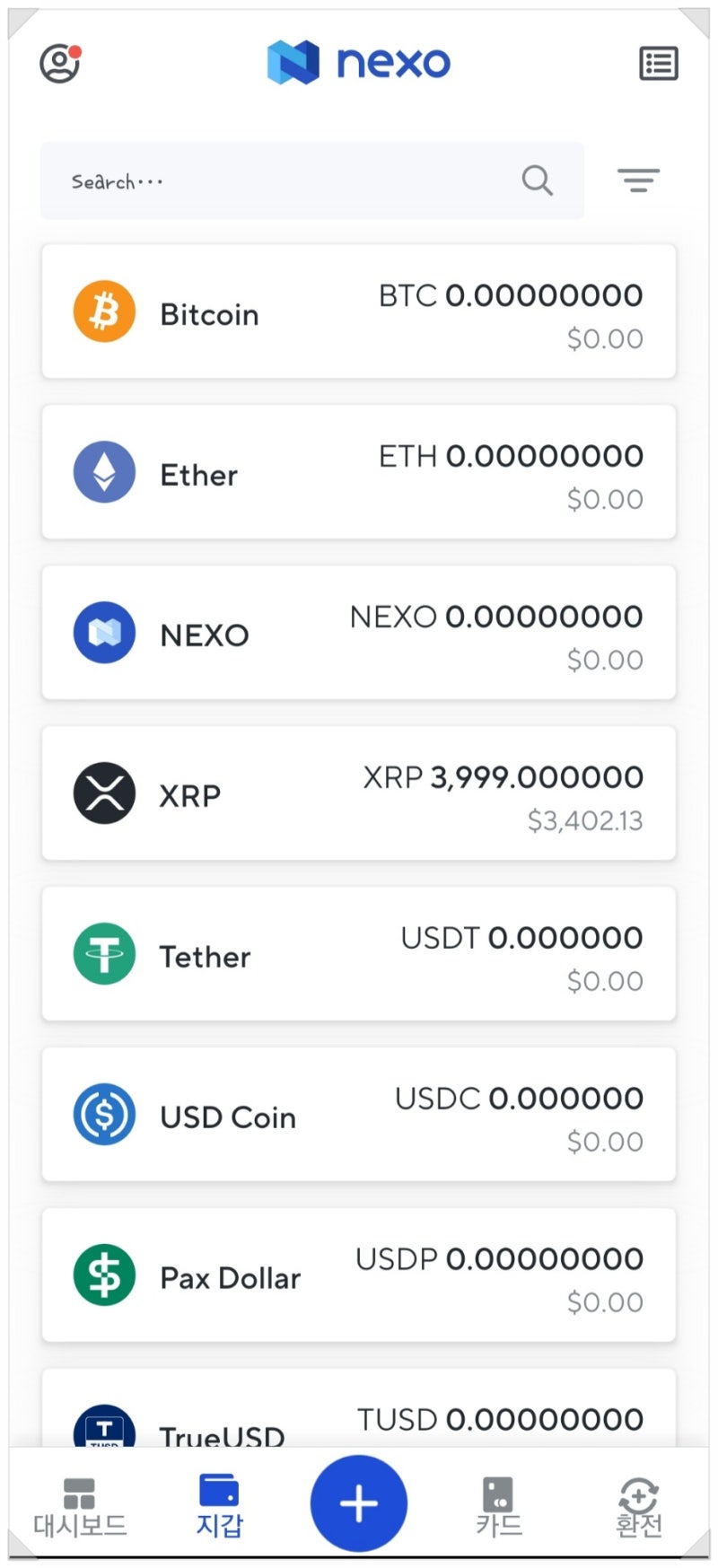Tap the blue plus button

click(358, 1503)
